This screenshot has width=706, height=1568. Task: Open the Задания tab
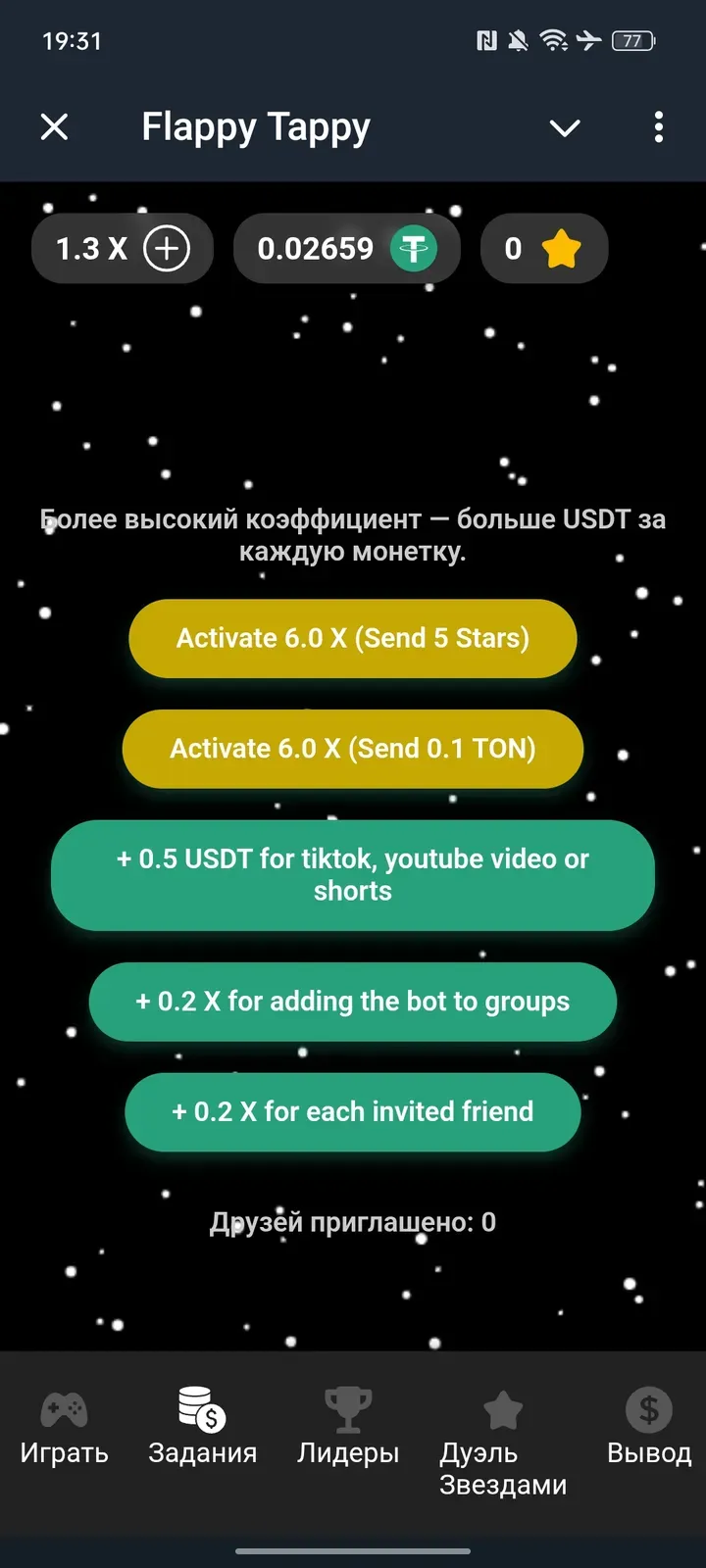coord(202,1429)
